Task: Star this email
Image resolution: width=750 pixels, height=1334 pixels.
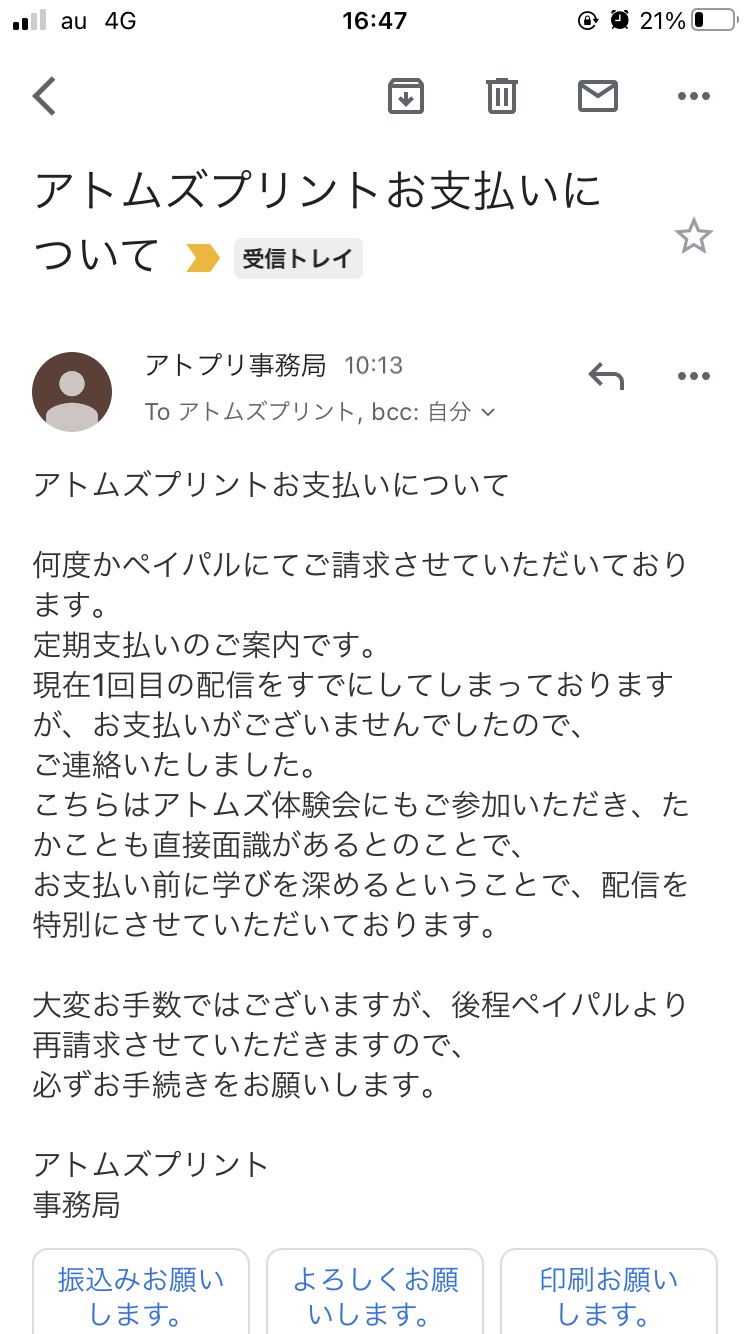Action: (x=693, y=237)
